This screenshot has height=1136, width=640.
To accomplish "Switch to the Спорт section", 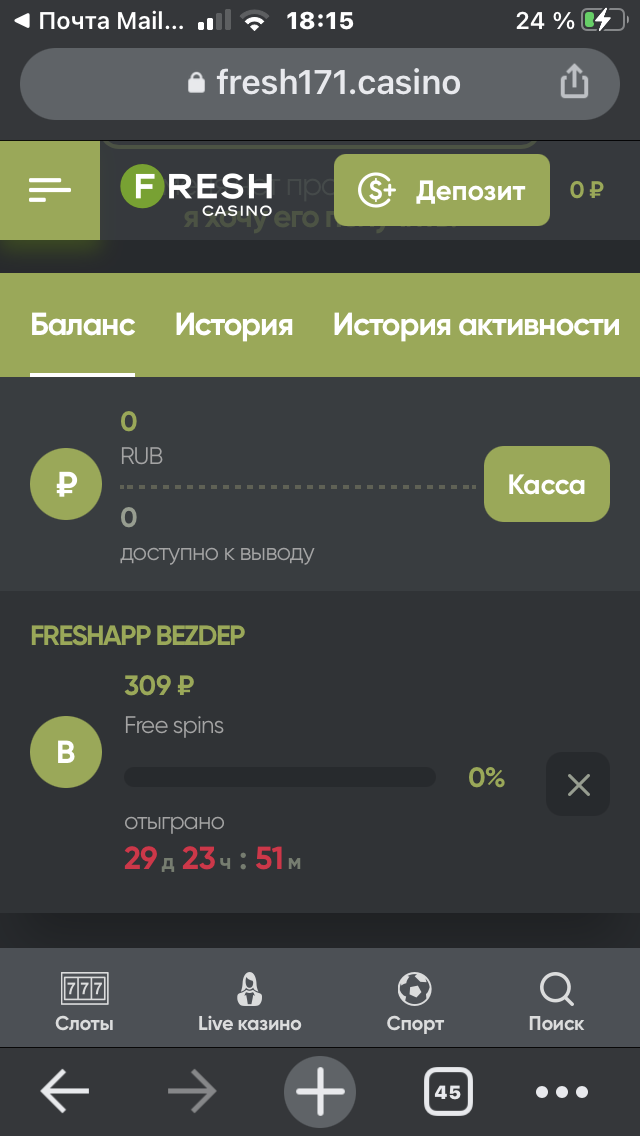I will point(415,1003).
